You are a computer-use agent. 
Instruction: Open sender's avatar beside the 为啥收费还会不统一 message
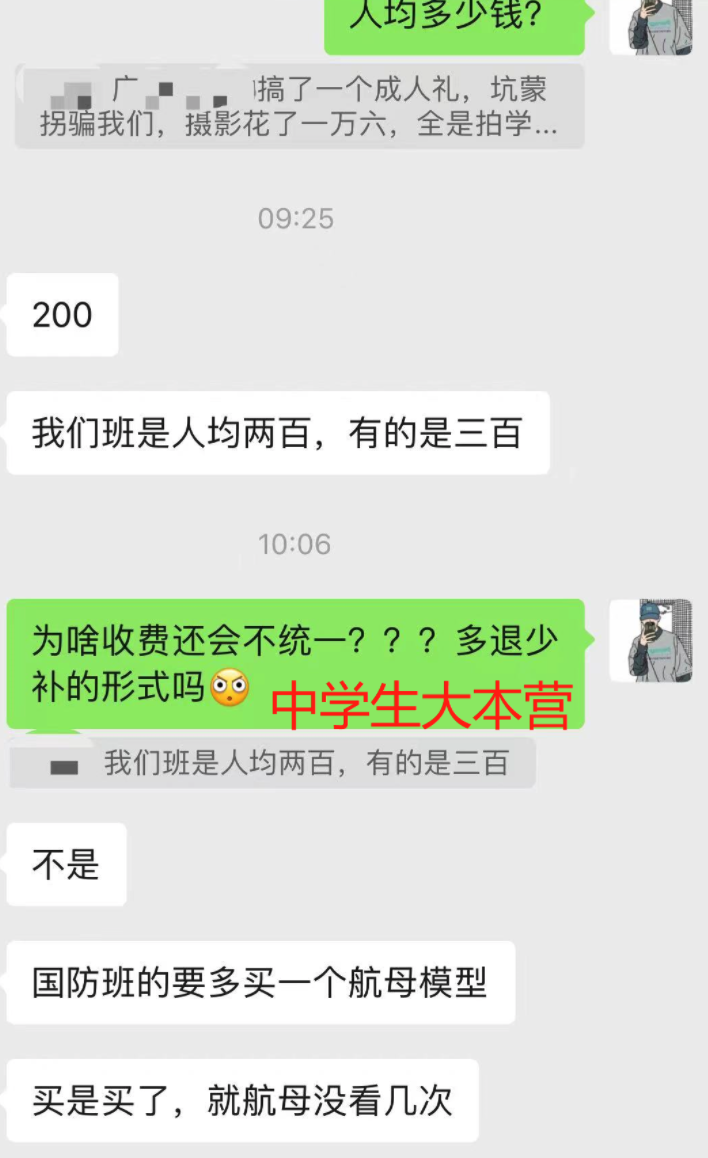pyautogui.click(x=650, y=641)
